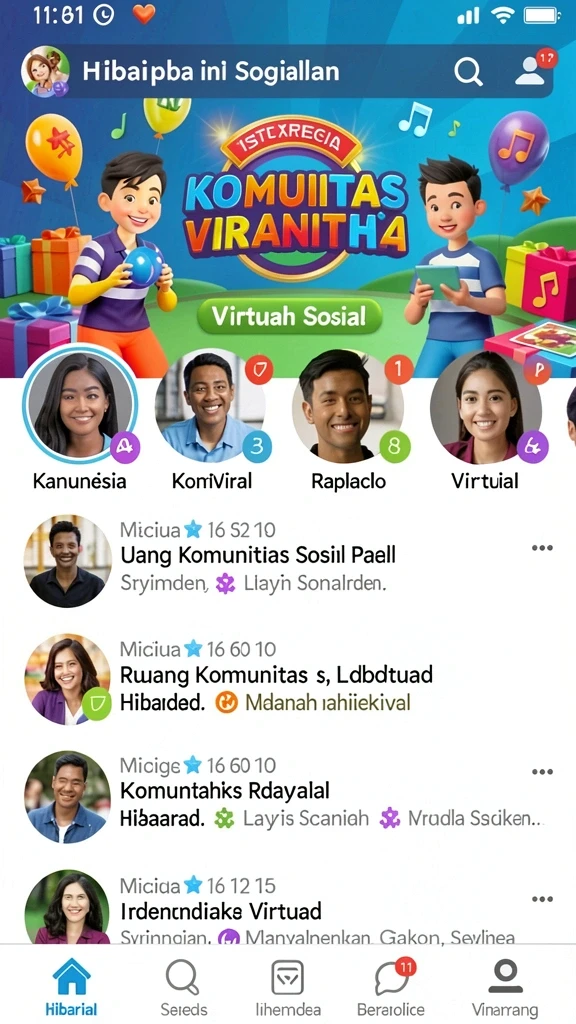Open overflow menu for Uang Komunitias Sosiil Paell

(x=542, y=548)
